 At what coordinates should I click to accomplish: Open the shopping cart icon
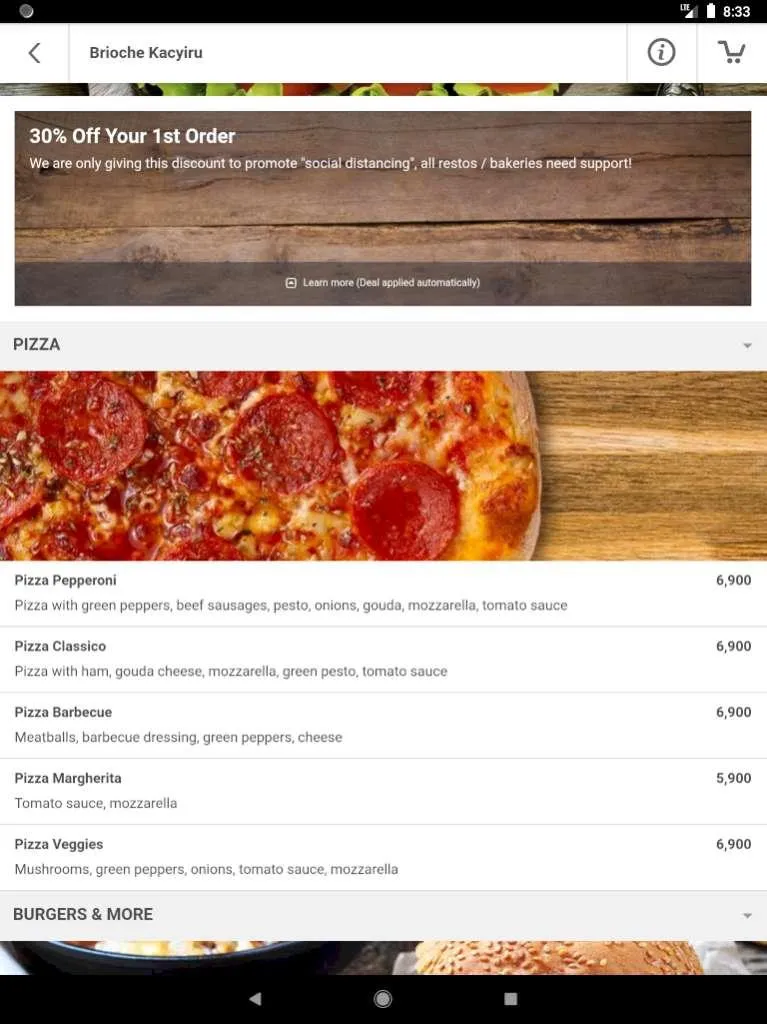click(x=731, y=52)
